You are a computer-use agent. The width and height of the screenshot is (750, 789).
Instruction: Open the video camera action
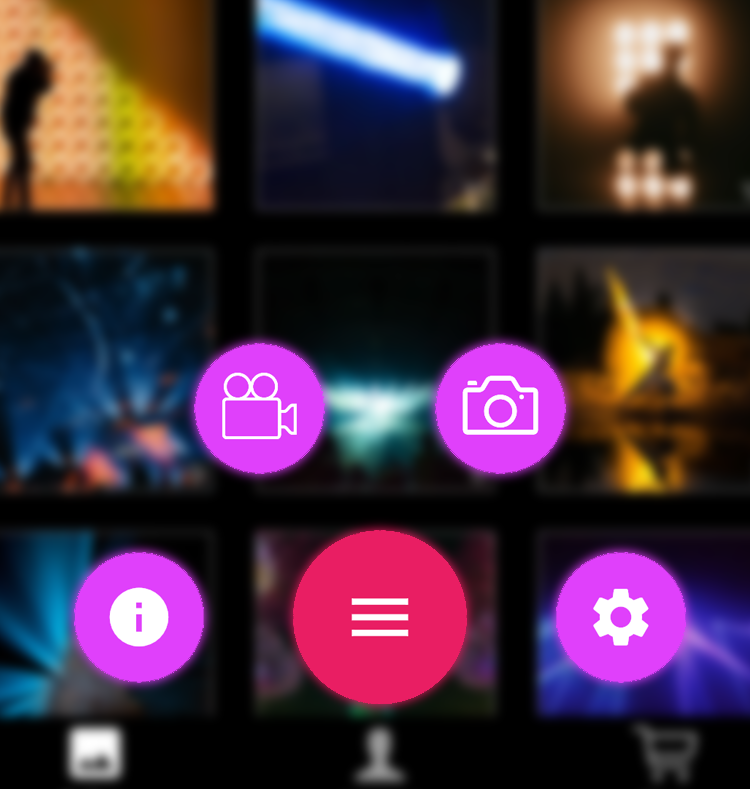pos(259,407)
